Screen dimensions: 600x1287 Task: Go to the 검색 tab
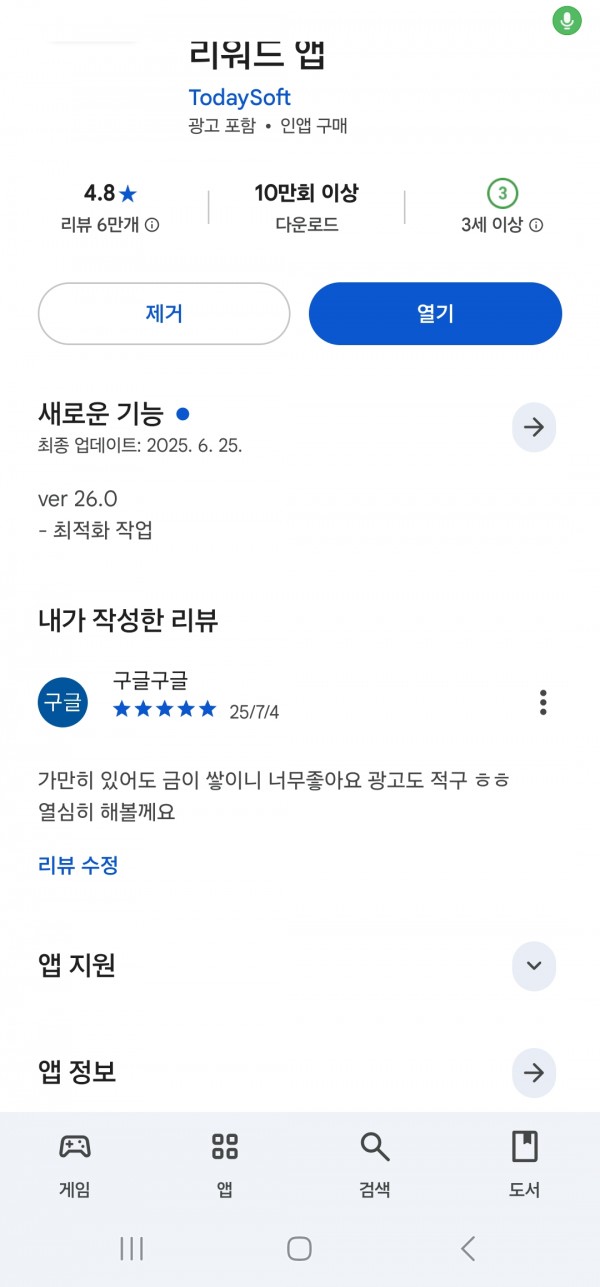(x=375, y=1164)
